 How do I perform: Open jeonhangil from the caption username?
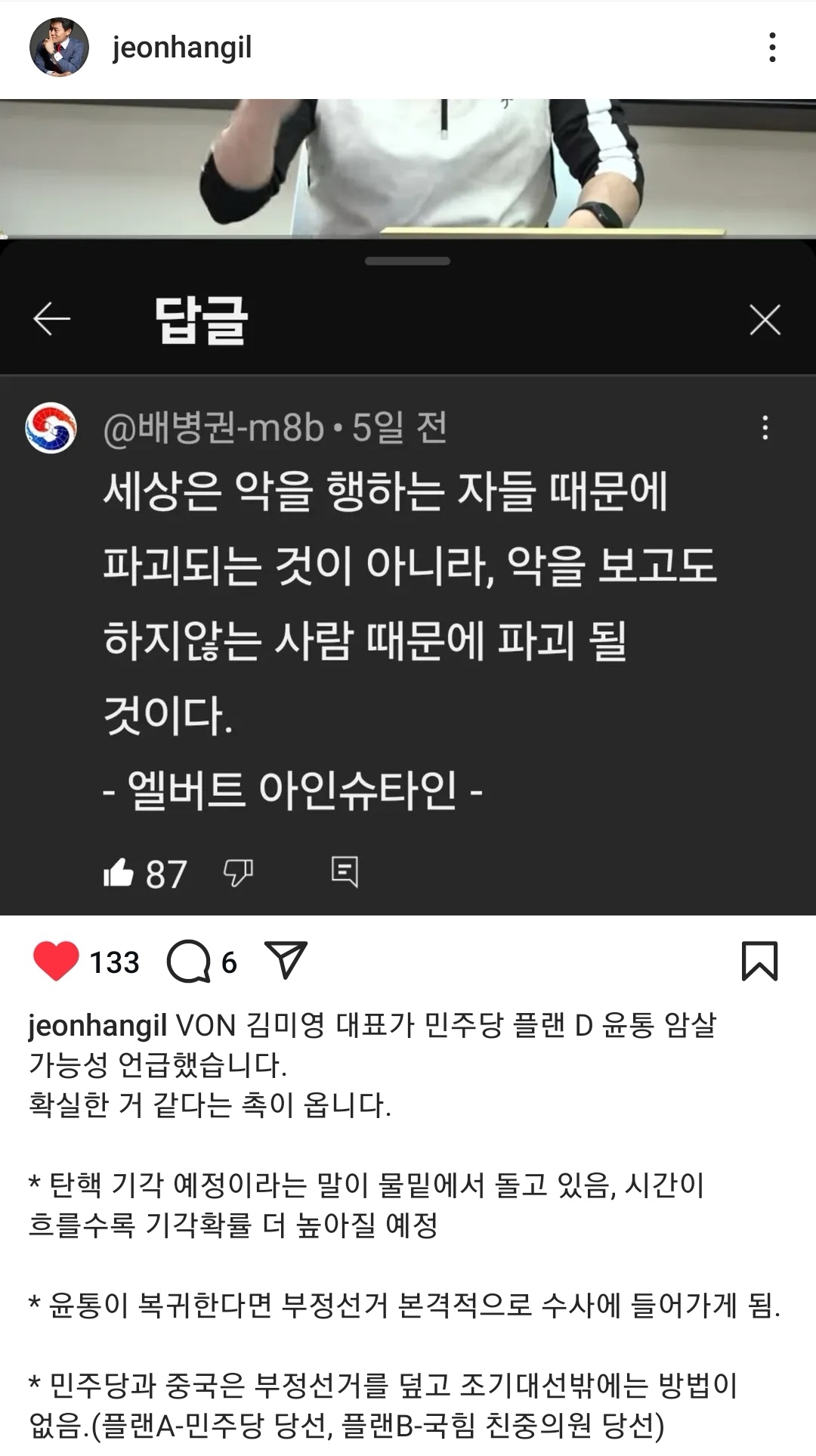pyautogui.click(x=97, y=1026)
